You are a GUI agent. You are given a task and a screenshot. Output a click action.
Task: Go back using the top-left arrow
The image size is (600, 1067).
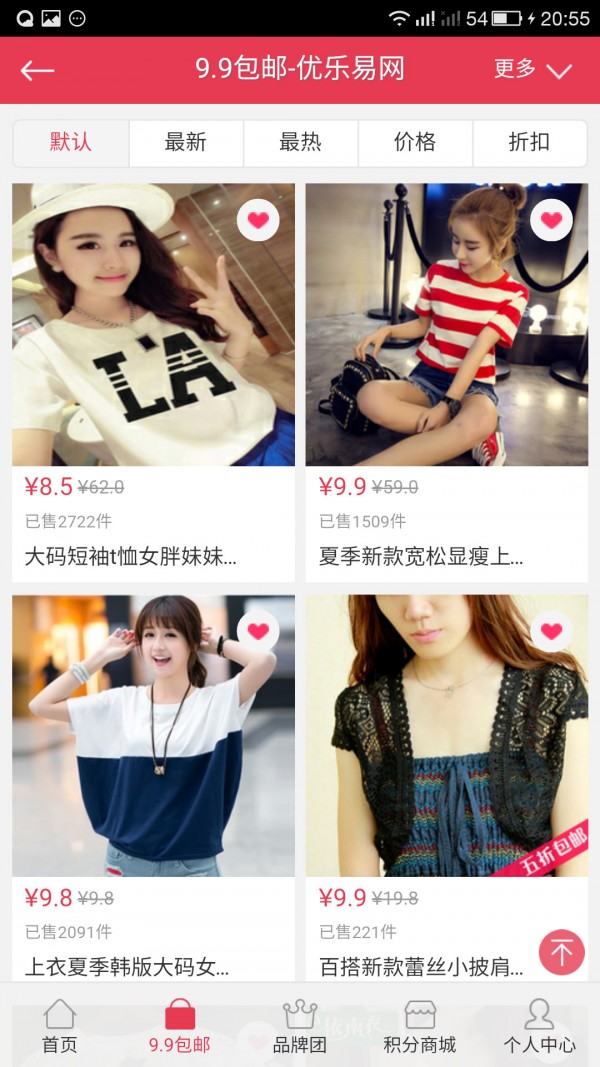point(38,70)
